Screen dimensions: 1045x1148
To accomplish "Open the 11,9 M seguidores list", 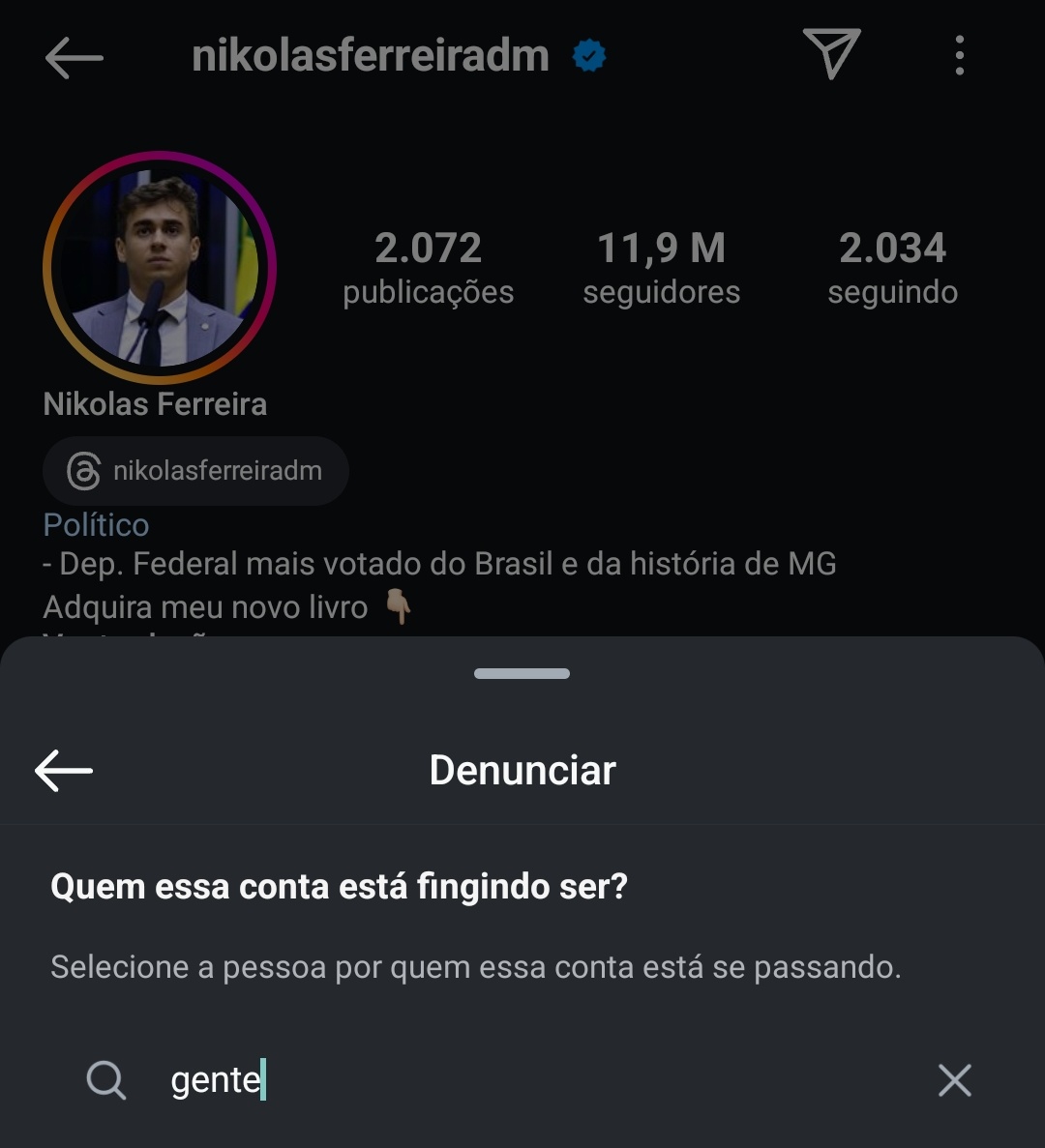I will click(661, 268).
